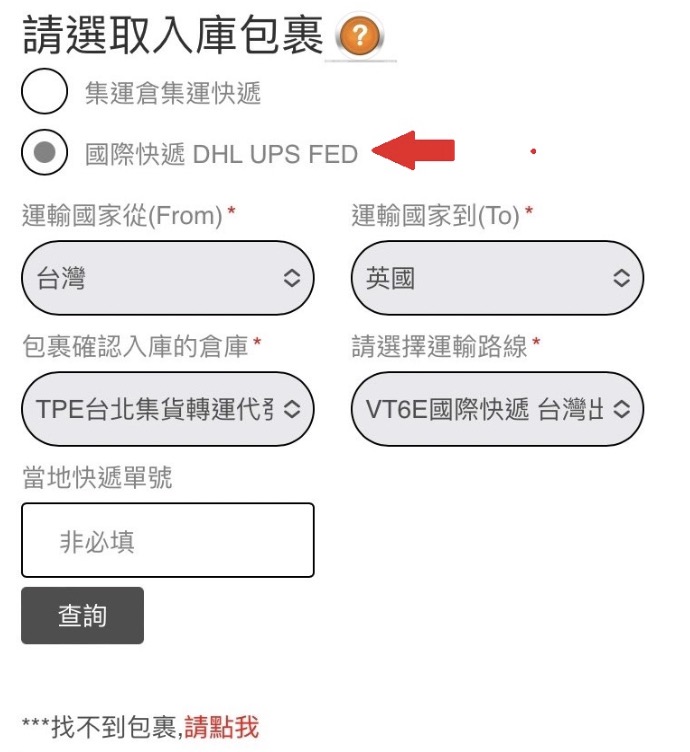The height and width of the screenshot is (752, 690).
Task: Select the 集運倉集運快遞 radio option
Action: 45,93
